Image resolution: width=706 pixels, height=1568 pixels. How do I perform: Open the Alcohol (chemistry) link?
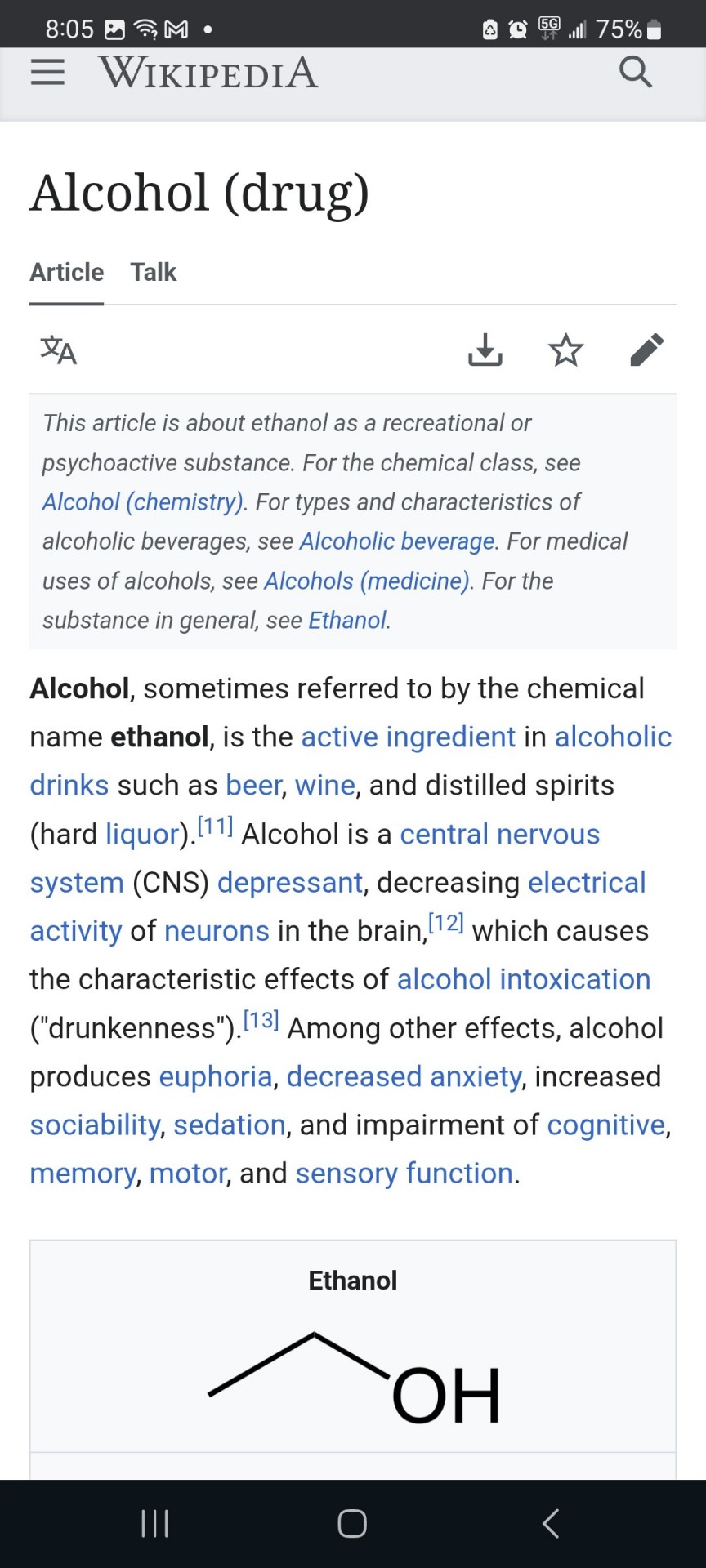point(143,501)
